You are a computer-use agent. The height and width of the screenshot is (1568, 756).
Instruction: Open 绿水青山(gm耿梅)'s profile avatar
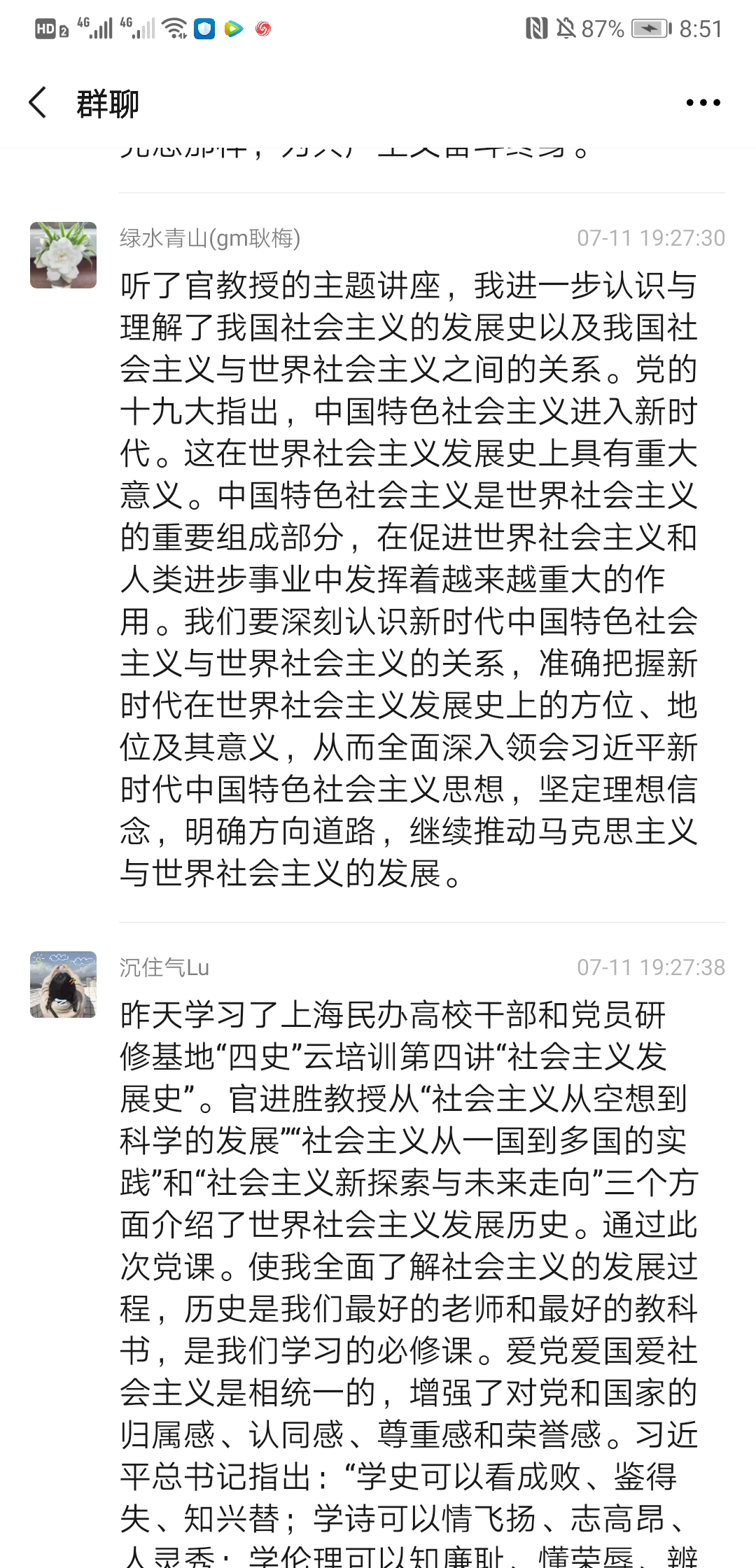[63, 255]
